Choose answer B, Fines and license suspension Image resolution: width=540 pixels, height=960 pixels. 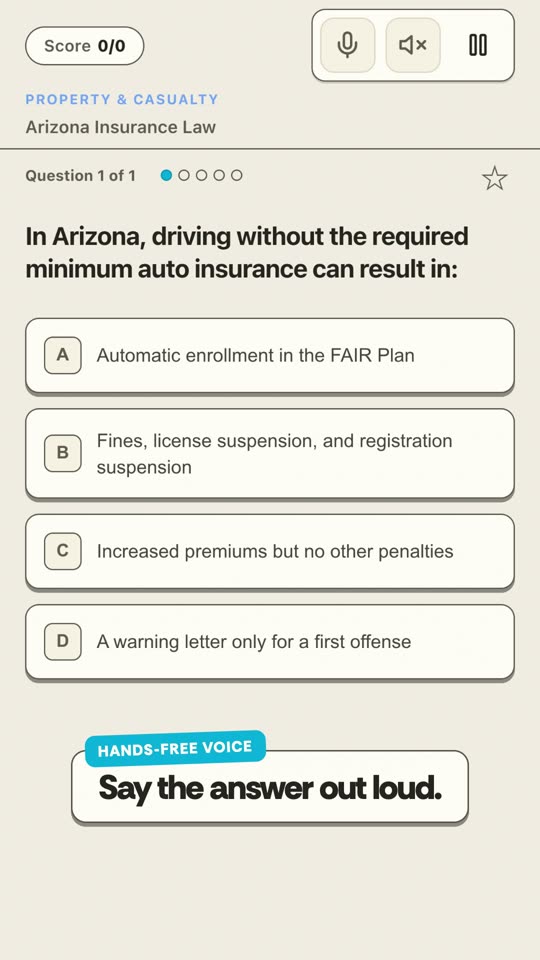(269, 453)
